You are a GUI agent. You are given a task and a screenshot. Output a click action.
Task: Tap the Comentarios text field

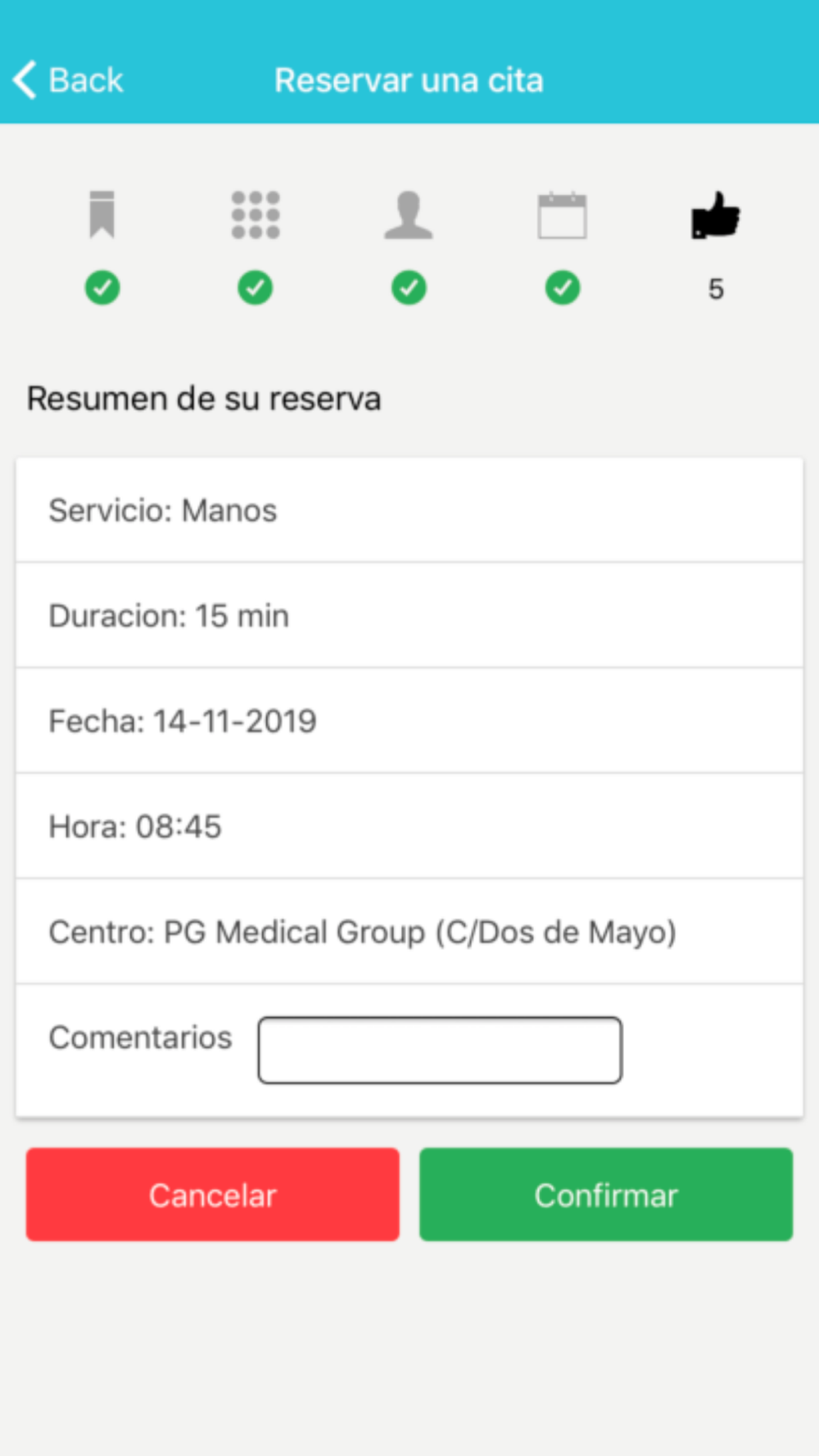click(x=440, y=1050)
